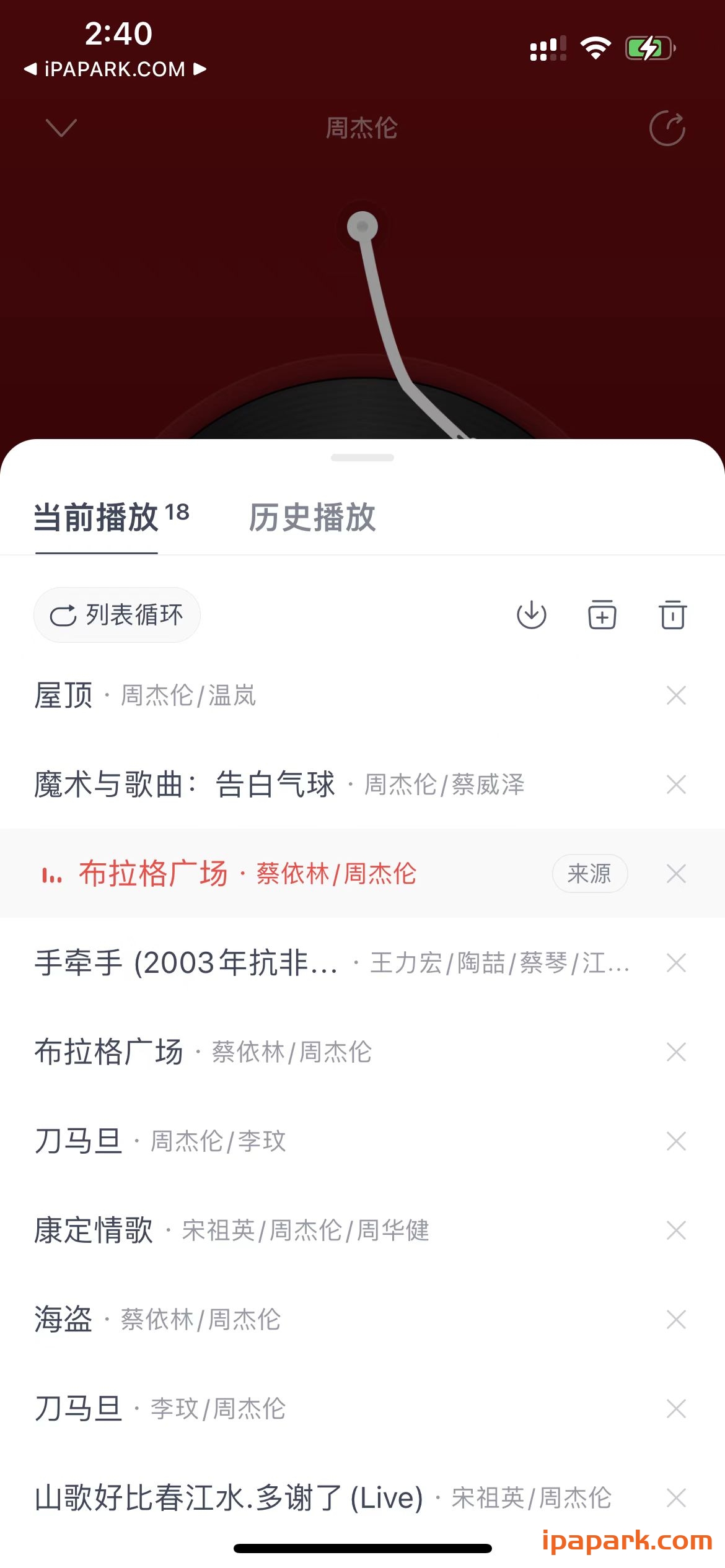This screenshot has width=725, height=1568.
Task: Collapse the player with the down chevron
Action: 59,128
